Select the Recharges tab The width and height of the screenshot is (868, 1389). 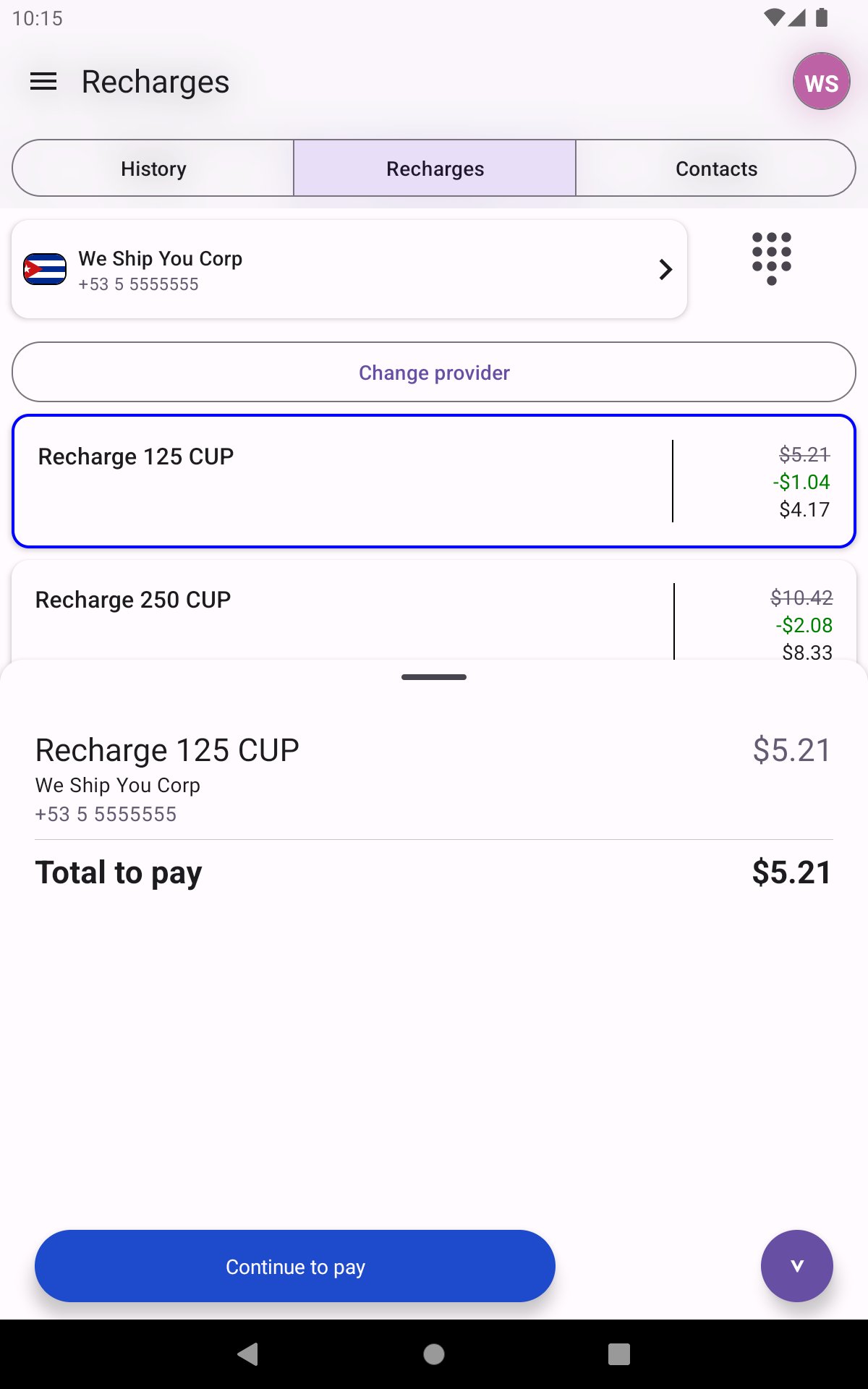(435, 168)
